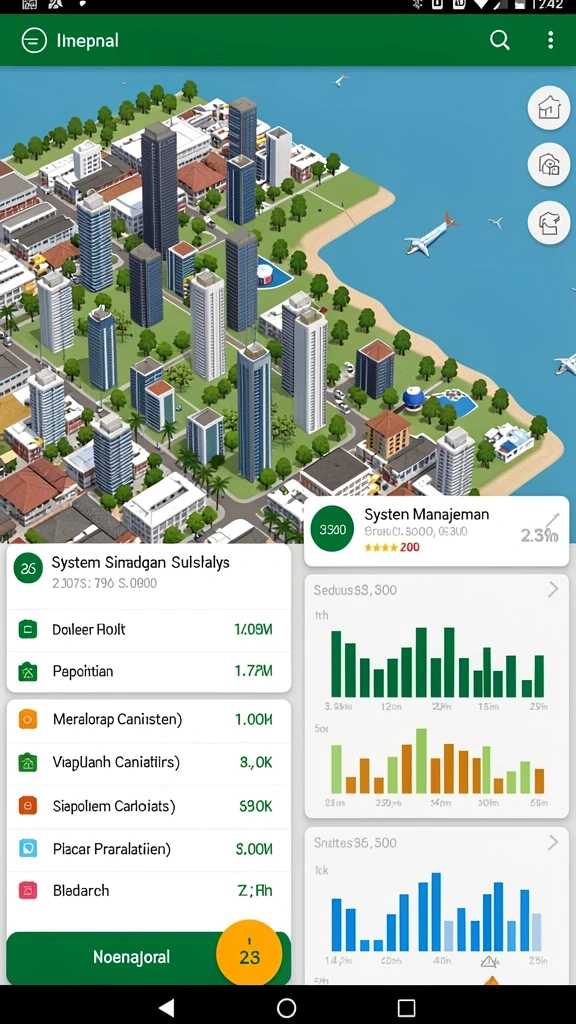The height and width of the screenshot is (1024, 576).
Task: Open the Placar Praralatiien row
Action: [x=149, y=849]
